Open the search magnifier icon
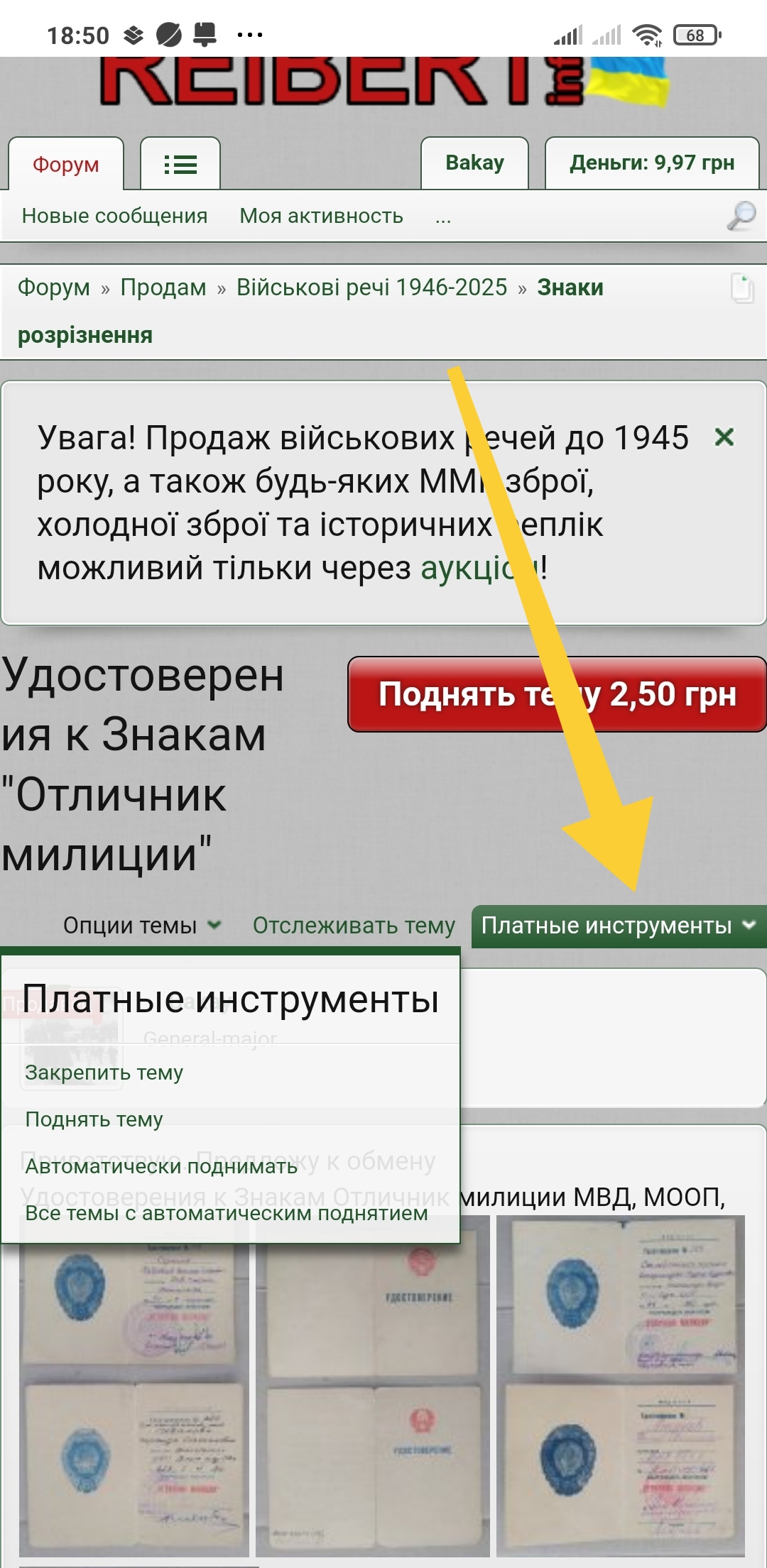Screen dimensions: 767x1568 tap(741, 216)
